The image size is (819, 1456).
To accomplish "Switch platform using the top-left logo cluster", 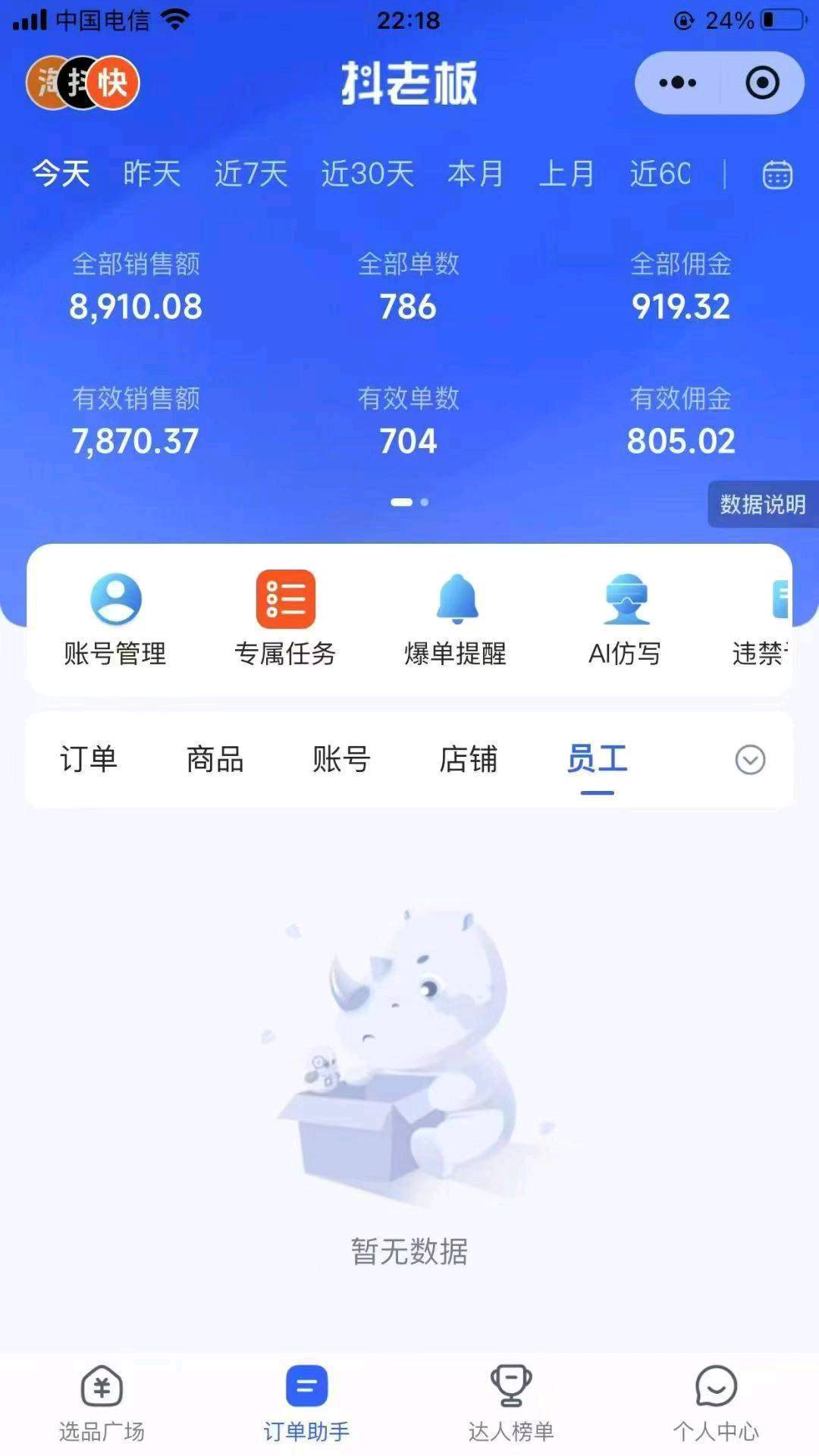I will coord(83,83).
